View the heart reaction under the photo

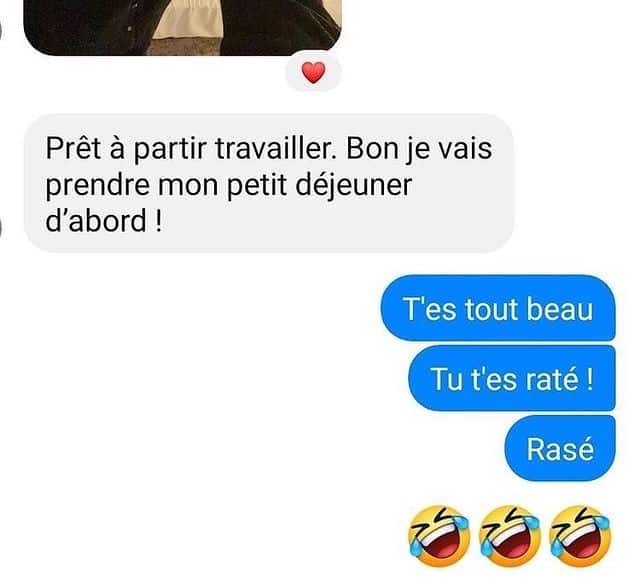point(313,73)
